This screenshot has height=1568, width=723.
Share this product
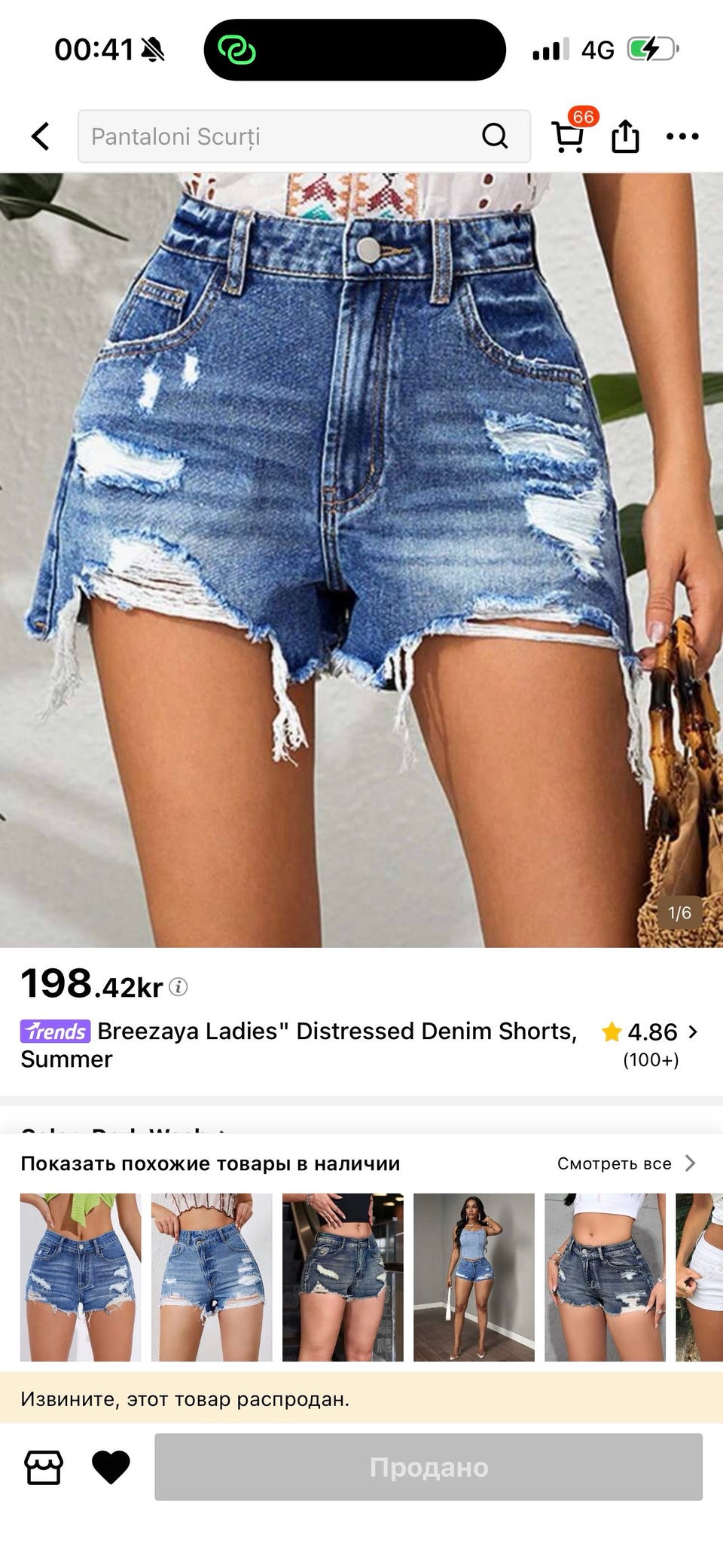point(625,136)
